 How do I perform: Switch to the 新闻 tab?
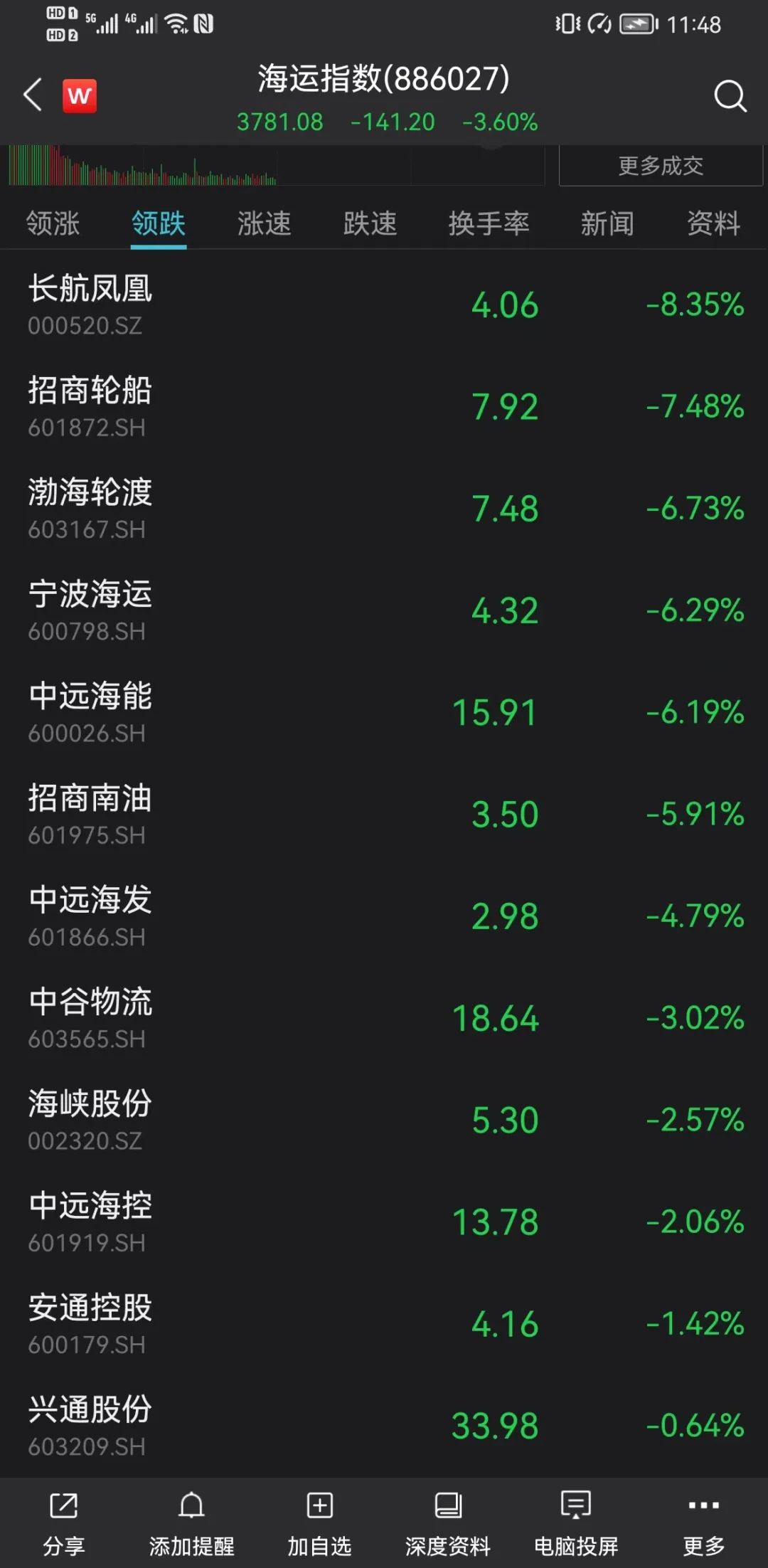click(607, 223)
